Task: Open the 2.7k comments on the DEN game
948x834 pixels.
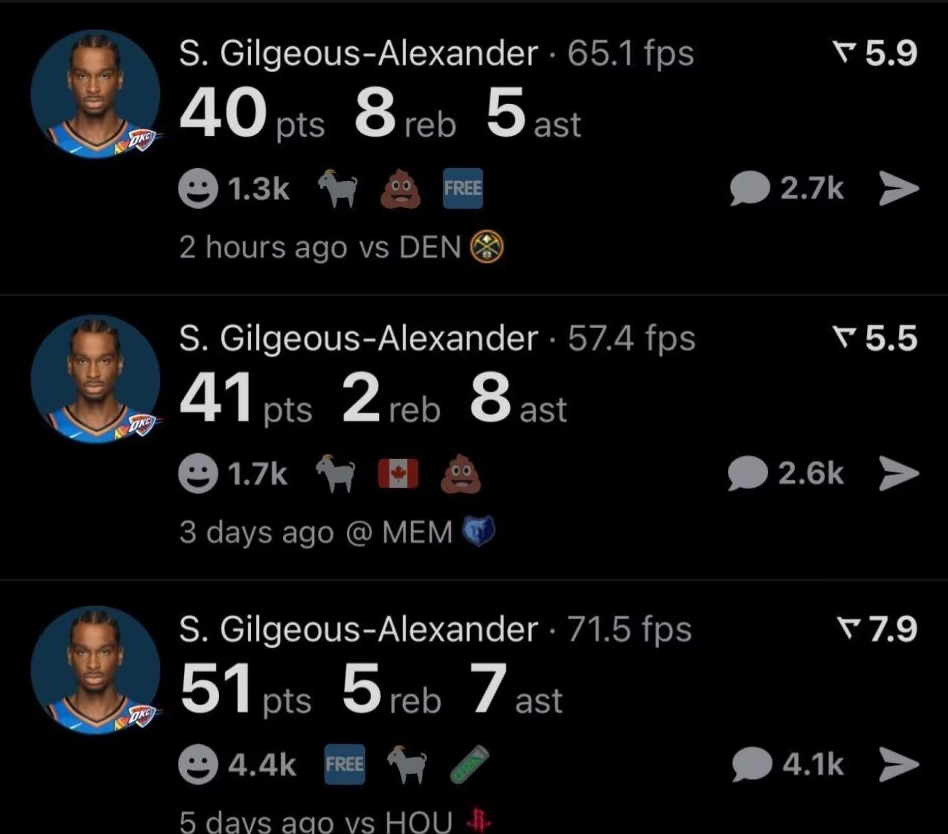Action: point(787,188)
